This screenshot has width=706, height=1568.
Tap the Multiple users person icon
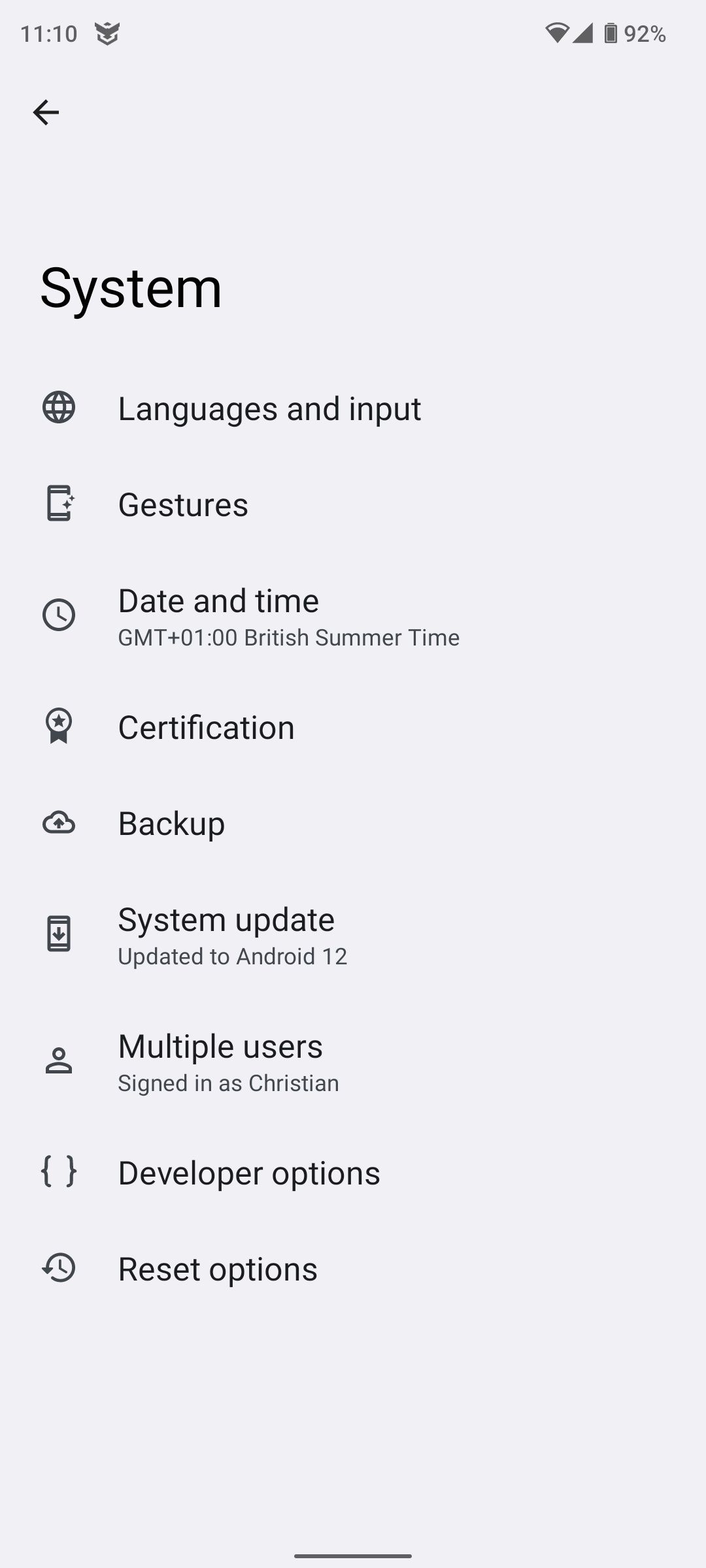[59, 1060]
